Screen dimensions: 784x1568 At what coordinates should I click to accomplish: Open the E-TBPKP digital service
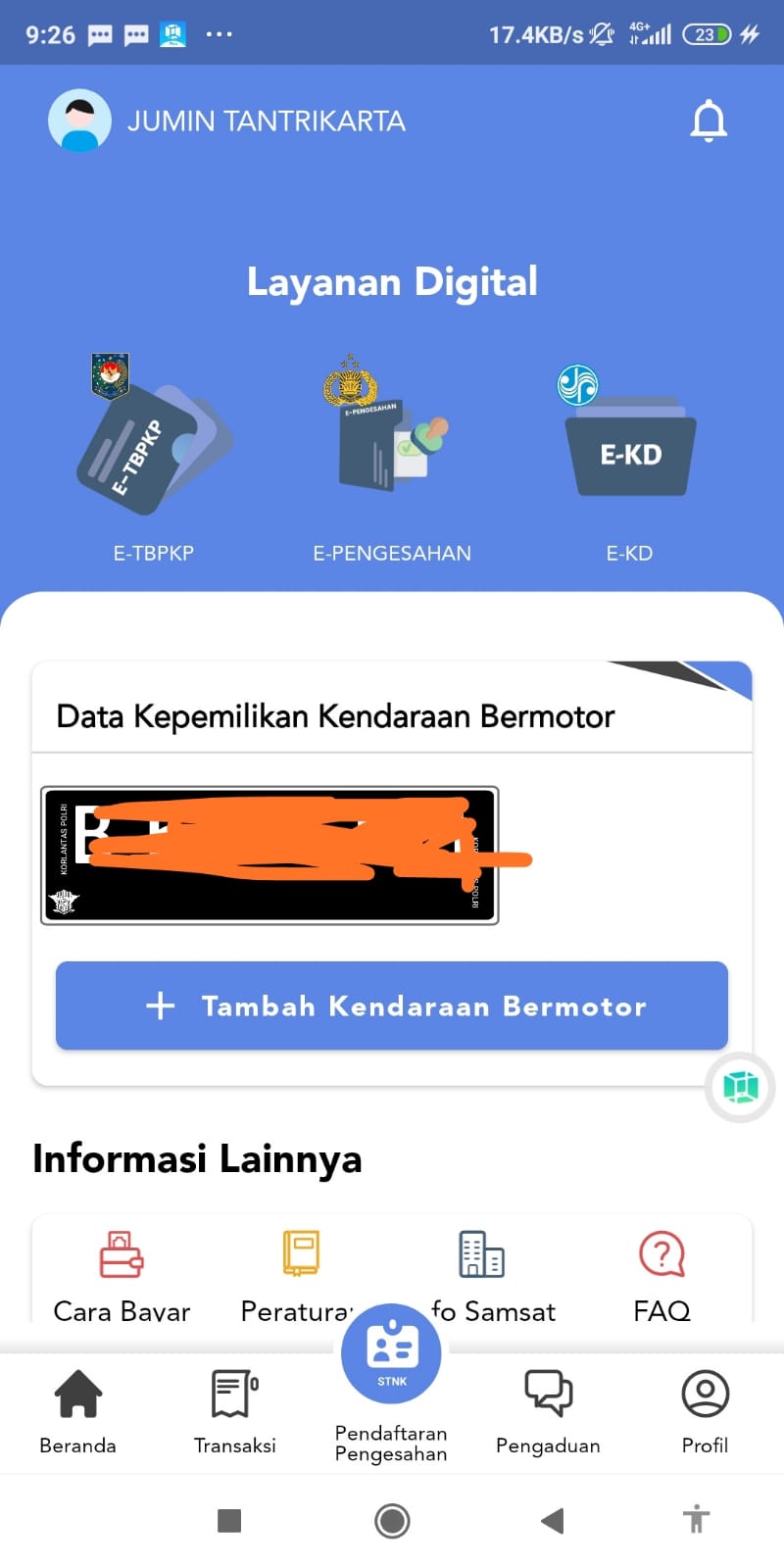pyautogui.click(x=154, y=458)
